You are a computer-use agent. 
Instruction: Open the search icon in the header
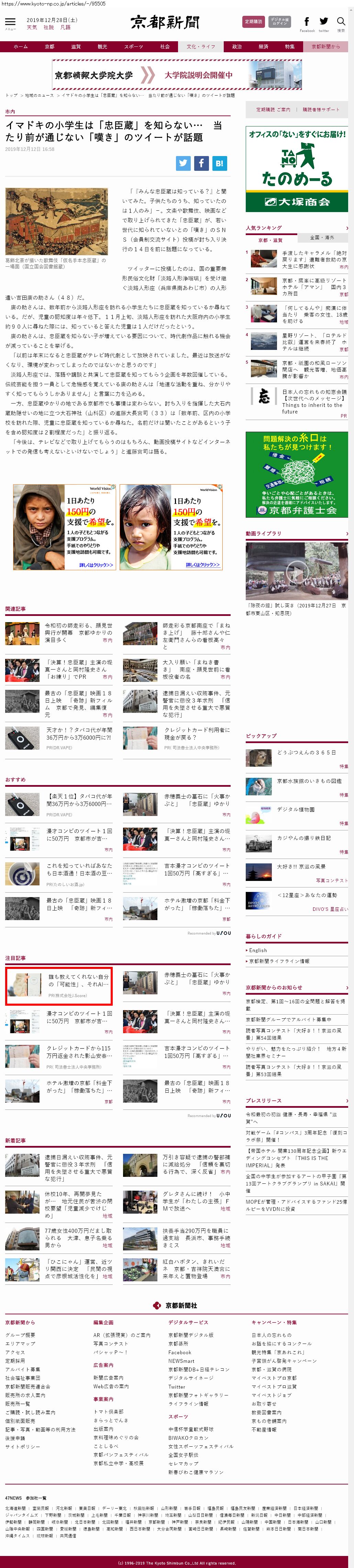[341, 23]
